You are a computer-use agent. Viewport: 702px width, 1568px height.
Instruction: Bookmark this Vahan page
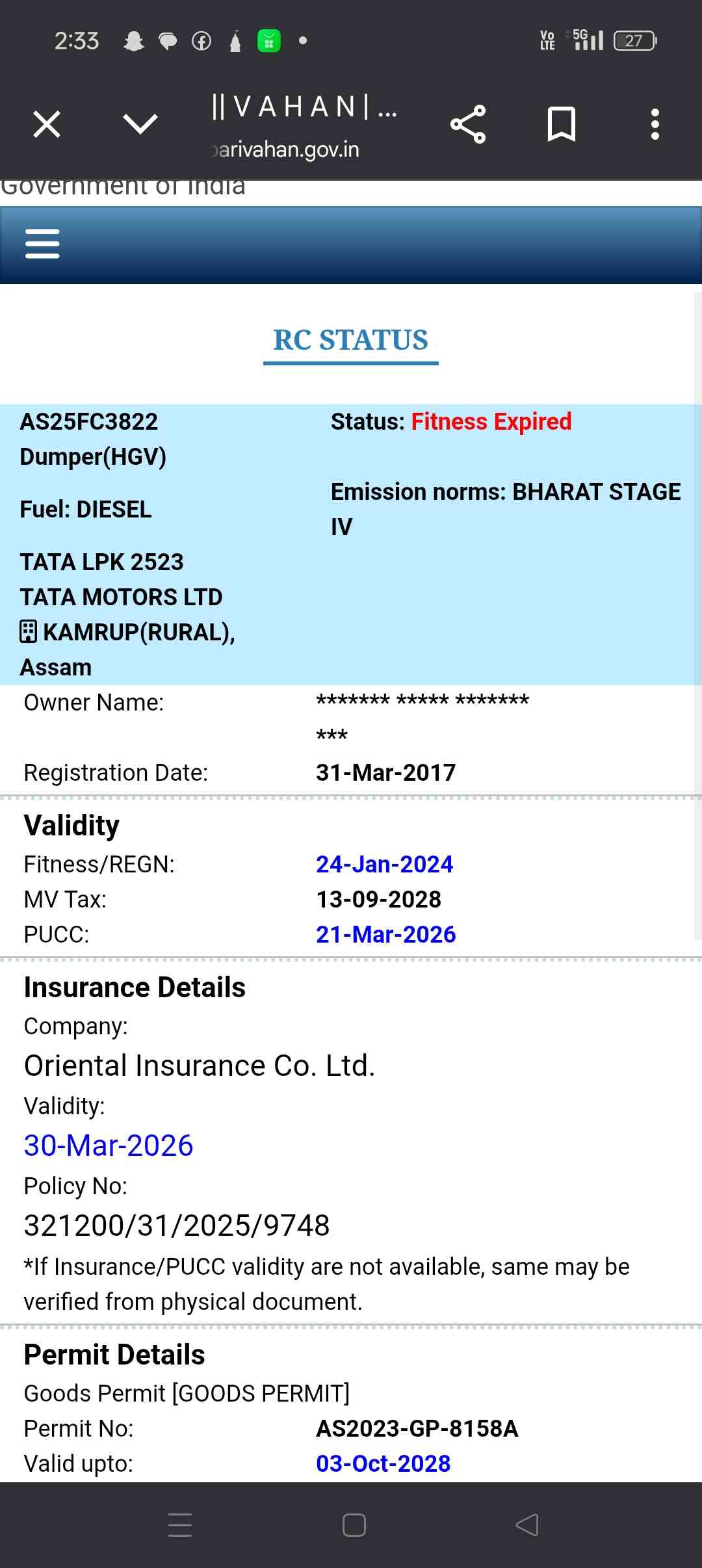pos(562,124)
